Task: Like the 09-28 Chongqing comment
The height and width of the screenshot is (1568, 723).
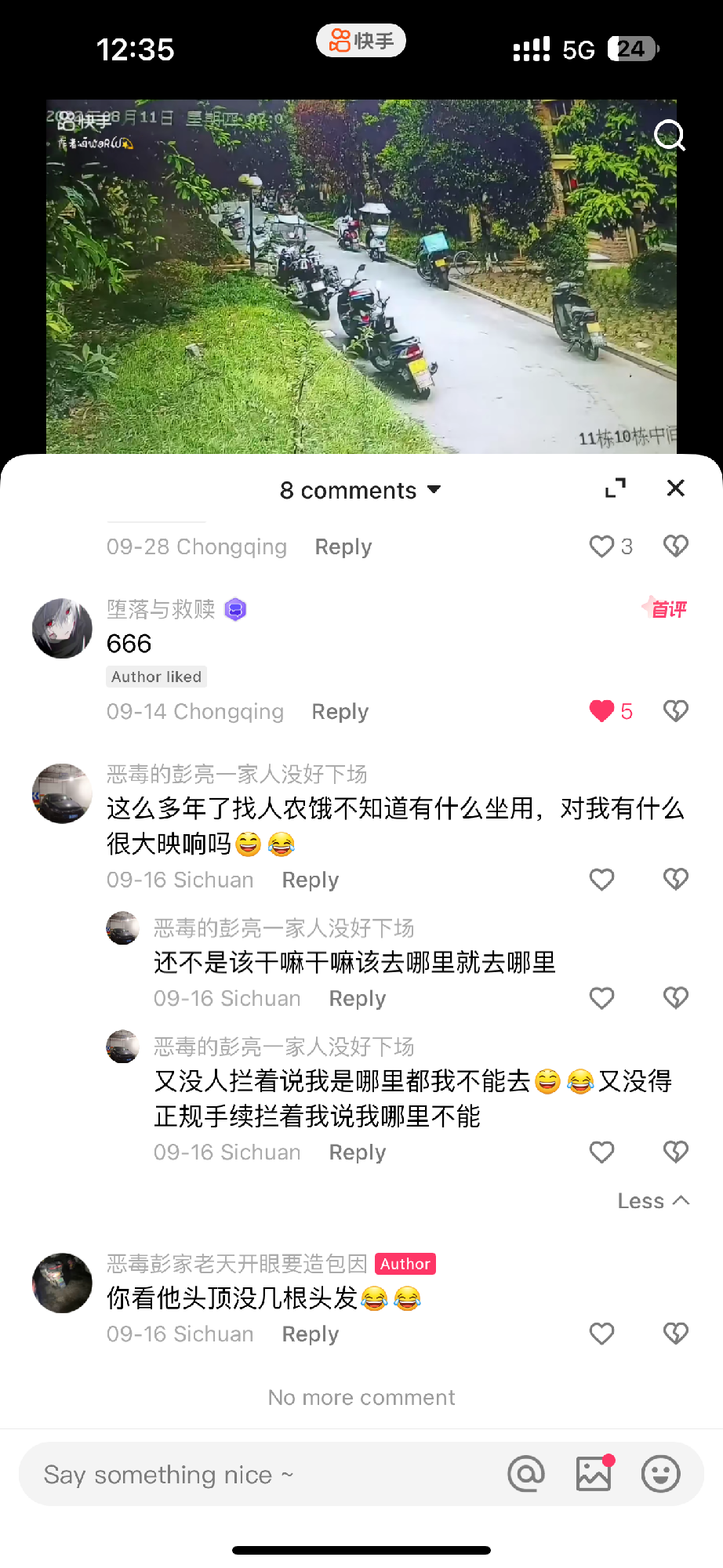Action: 602,546
